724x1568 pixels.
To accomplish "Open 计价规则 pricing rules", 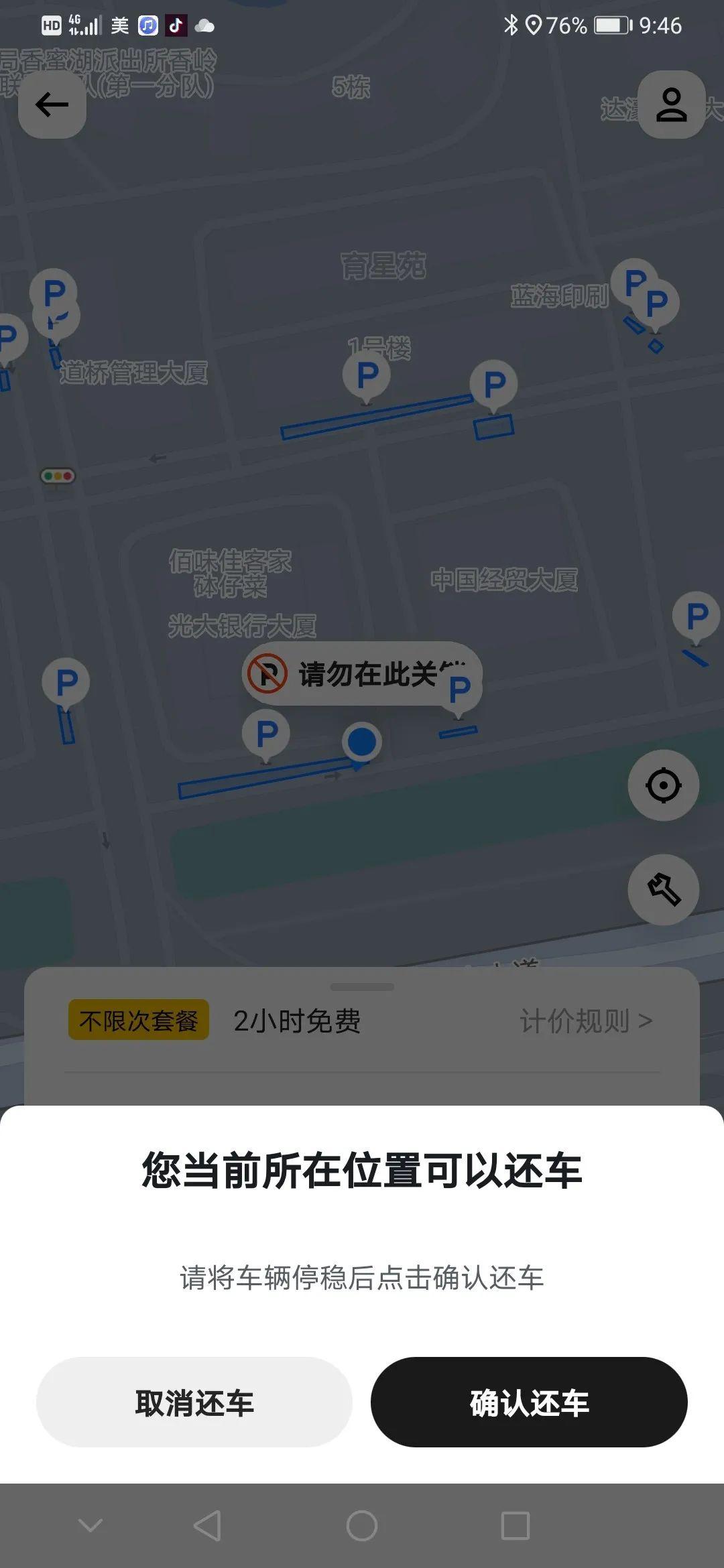I will pos(586,1021).
